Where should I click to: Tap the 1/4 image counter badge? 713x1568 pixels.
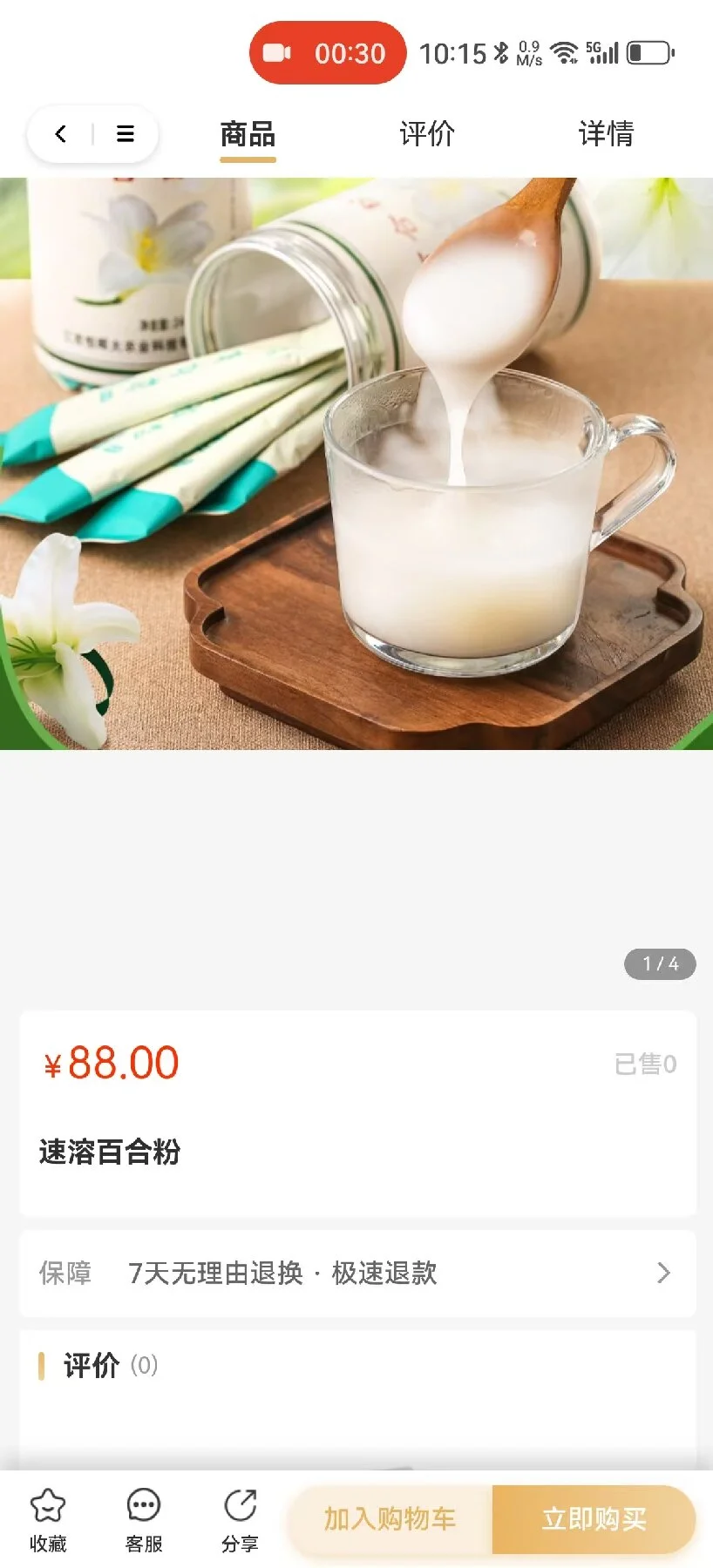[660, 963]
